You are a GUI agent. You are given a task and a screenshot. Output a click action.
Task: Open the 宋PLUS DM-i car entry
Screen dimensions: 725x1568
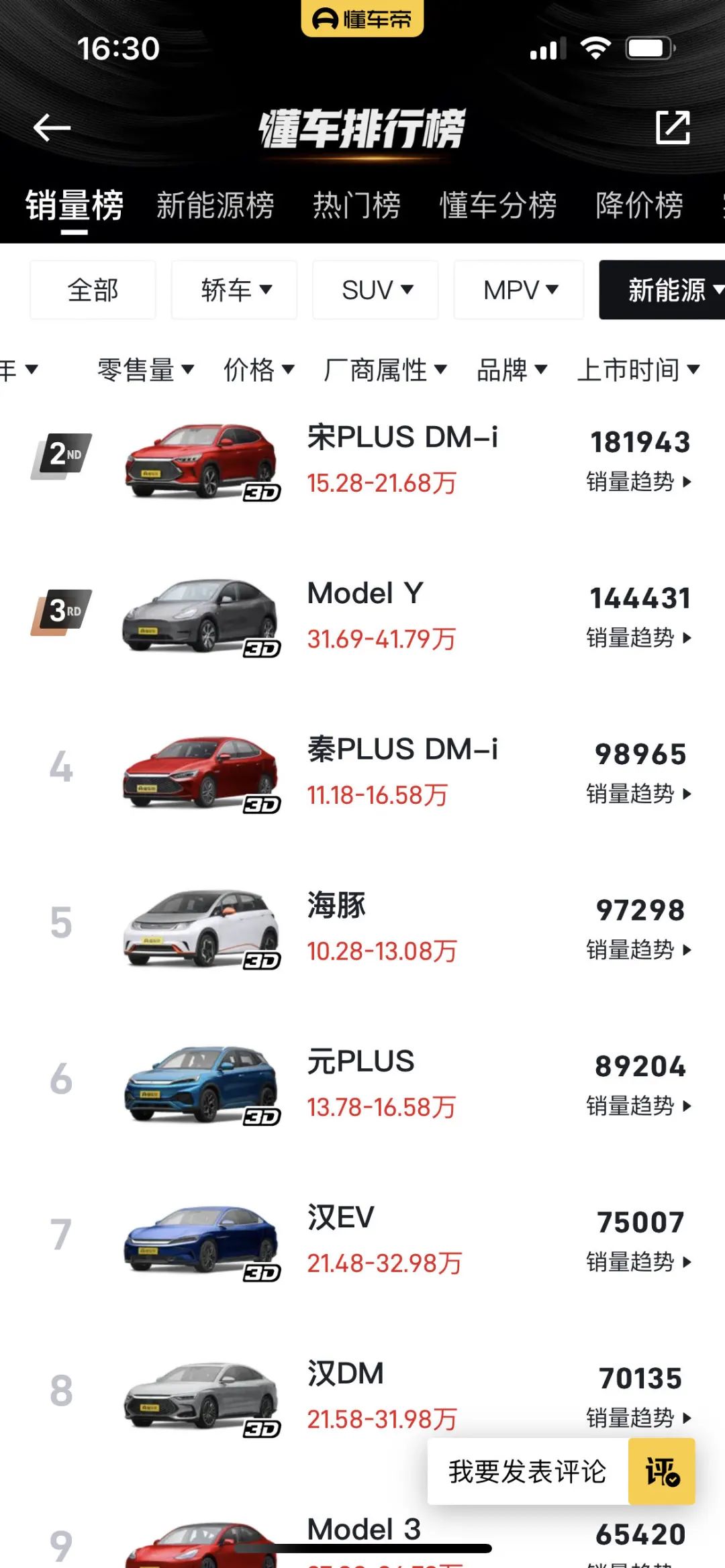402,438
